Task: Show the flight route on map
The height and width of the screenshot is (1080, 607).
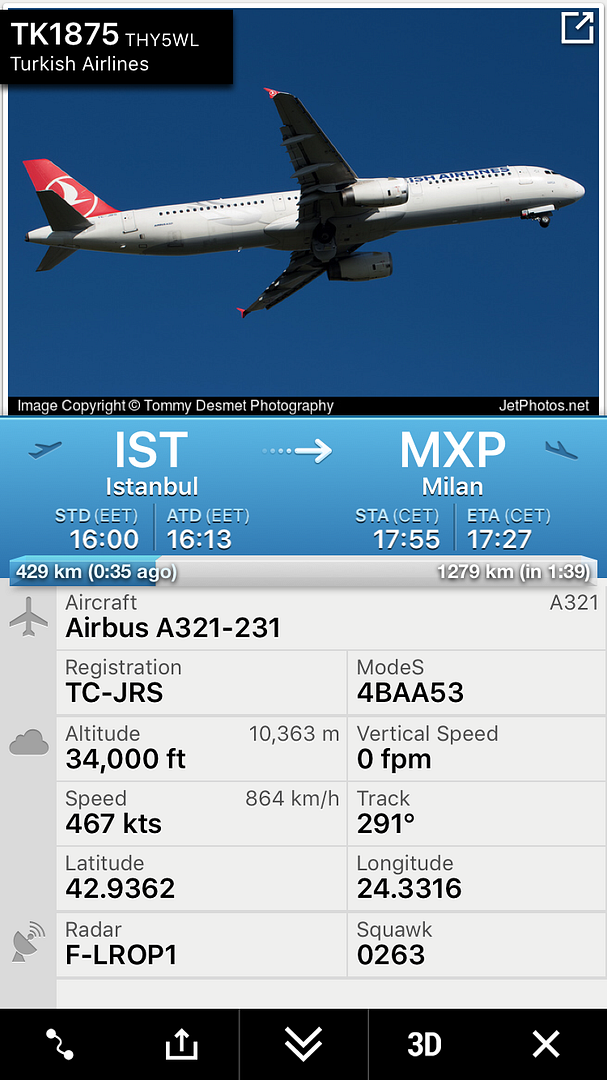Action: coord(60,1045)
